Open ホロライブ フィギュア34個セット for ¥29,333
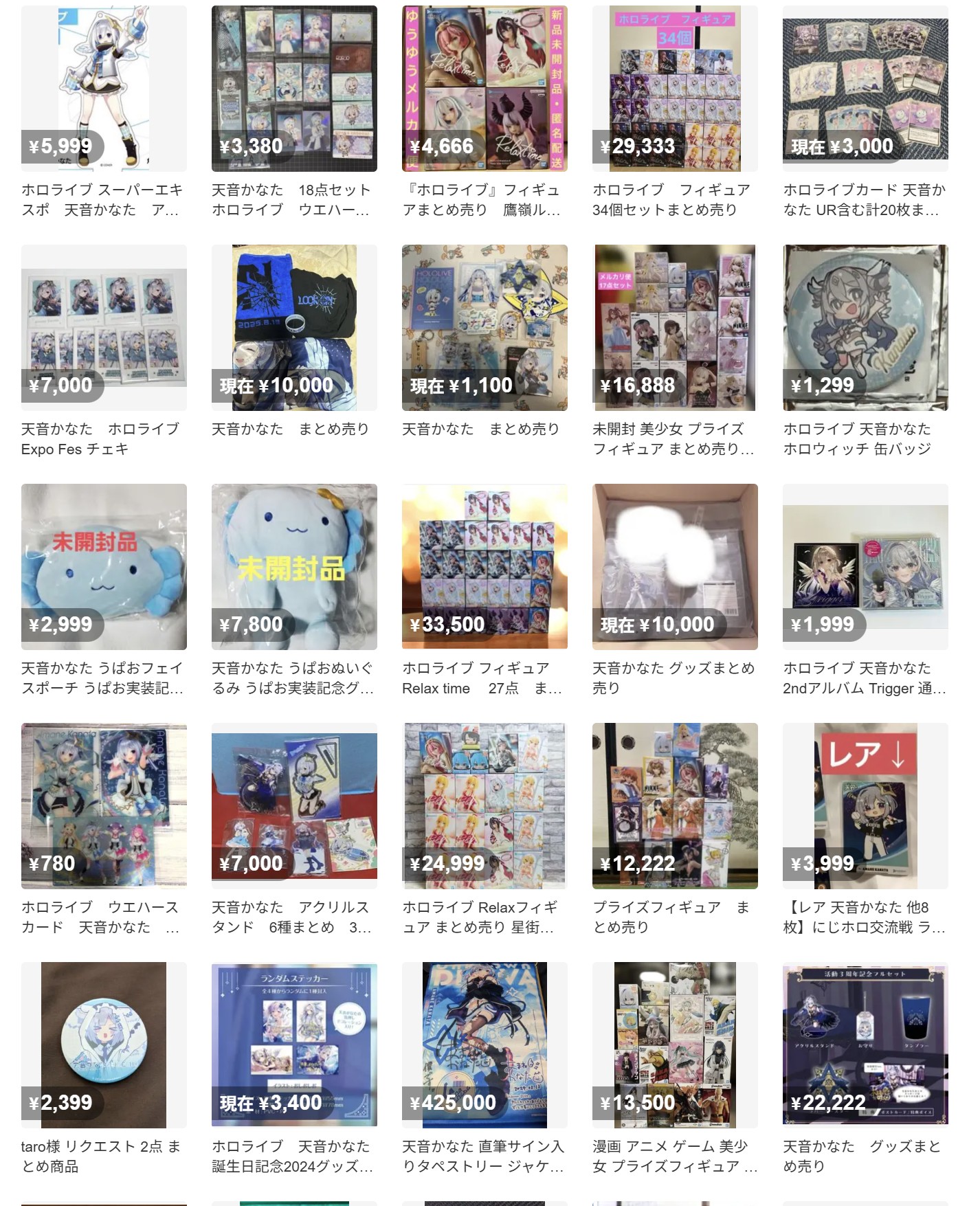Image resolution: width=980 pixels, height=1206 pixels. [675, 89]
